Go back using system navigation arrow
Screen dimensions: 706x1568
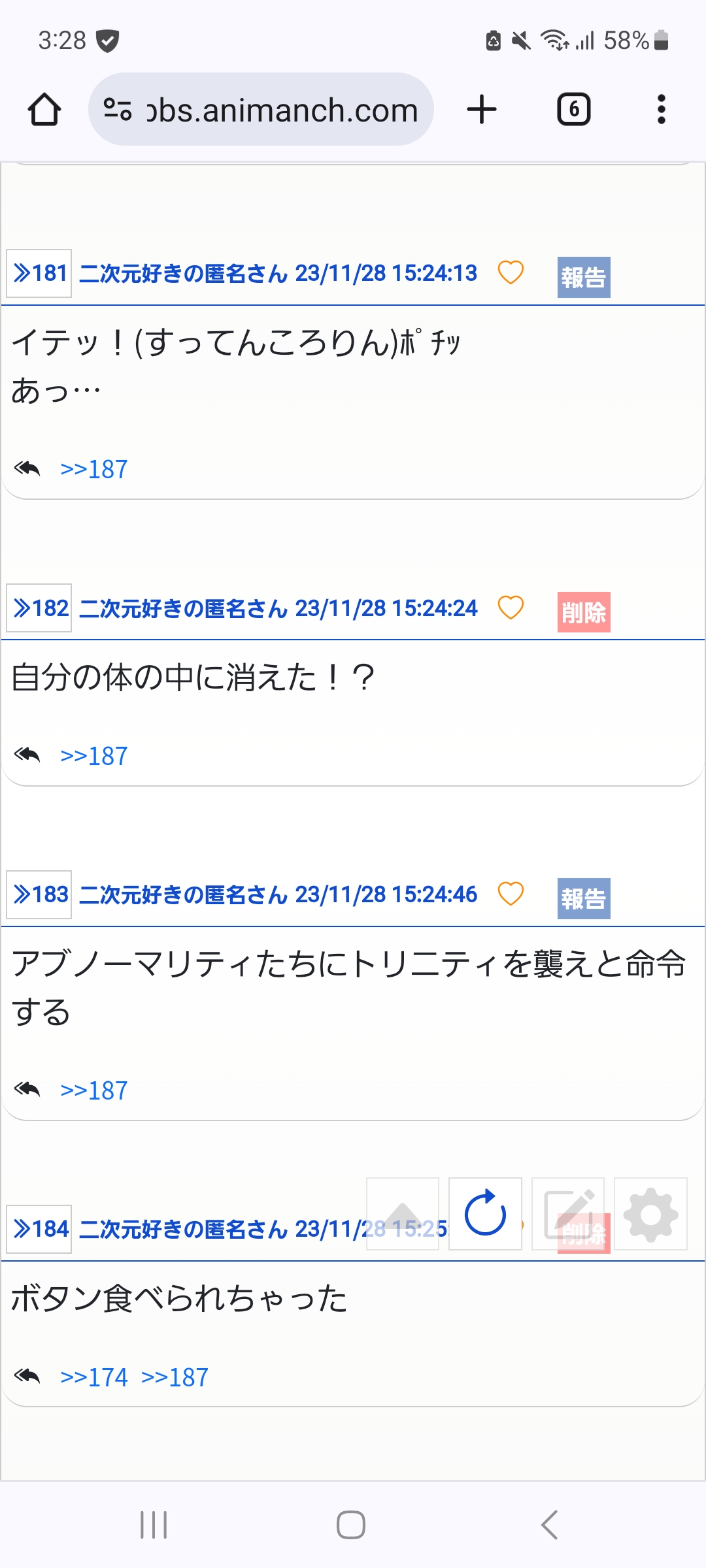[549, 1525]
